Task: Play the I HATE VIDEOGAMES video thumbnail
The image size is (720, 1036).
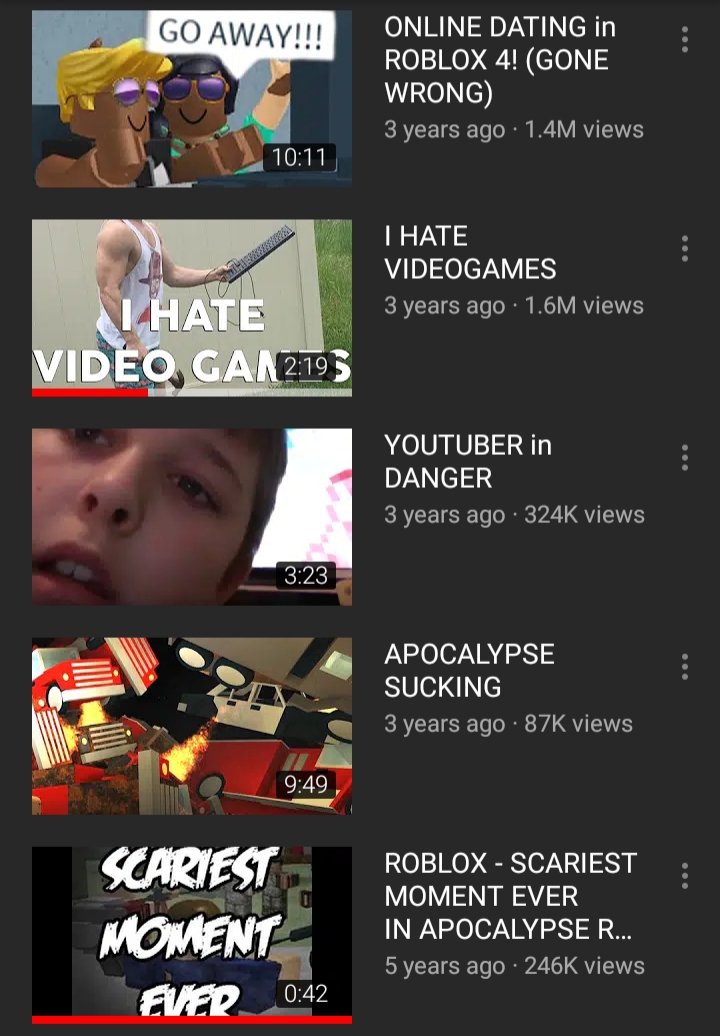Action: (x=191, y=307)
